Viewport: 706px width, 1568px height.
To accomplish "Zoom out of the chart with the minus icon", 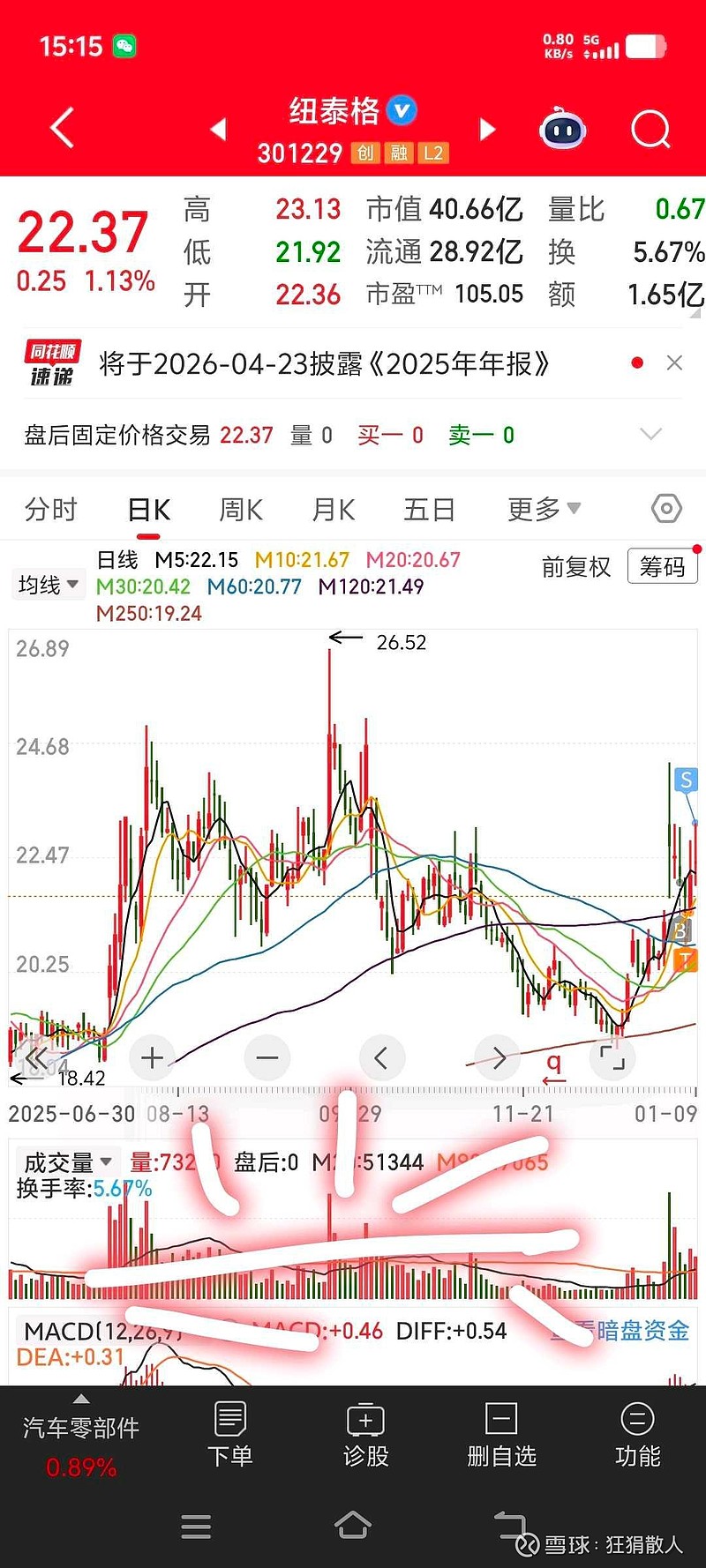I will [267, 1057].
